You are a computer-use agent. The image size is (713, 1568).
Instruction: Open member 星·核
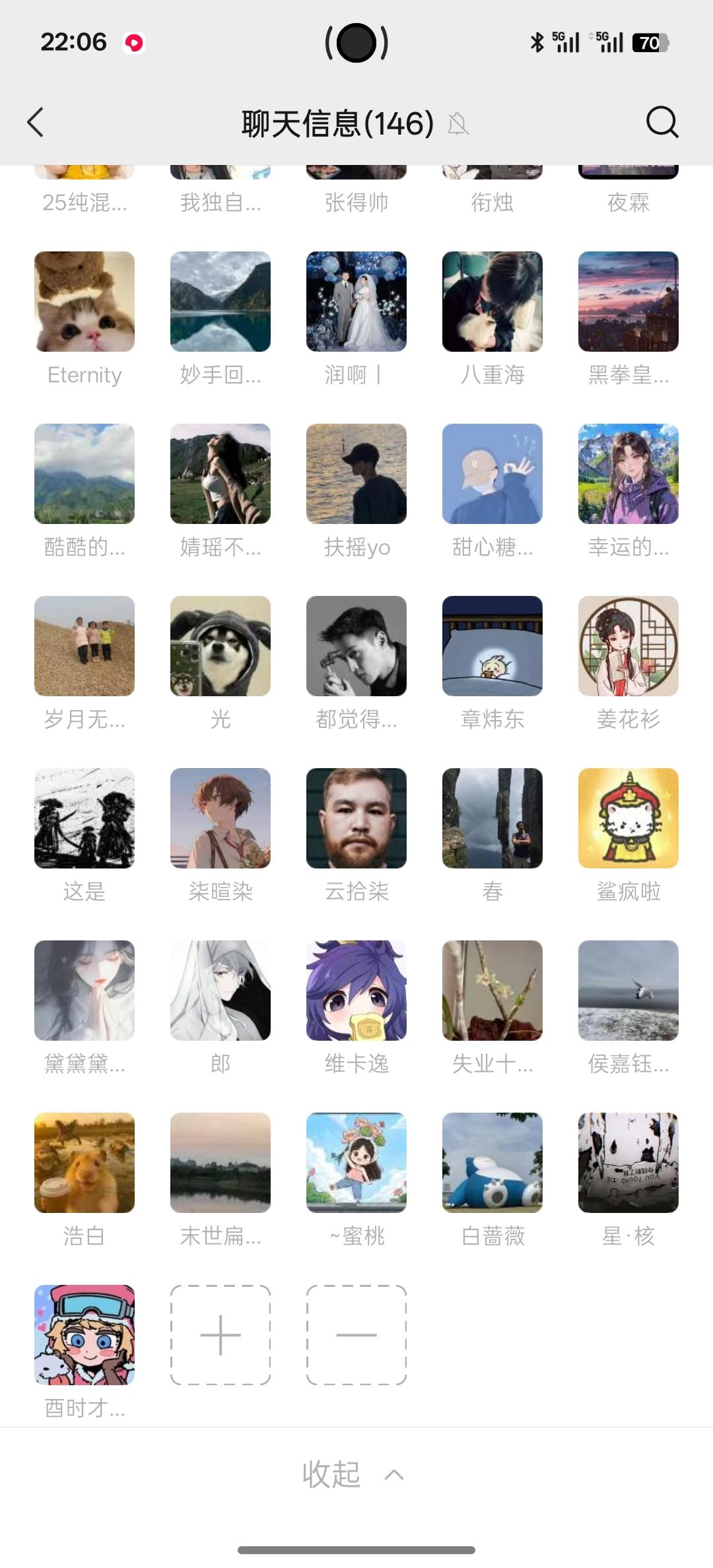[628, 1163]
